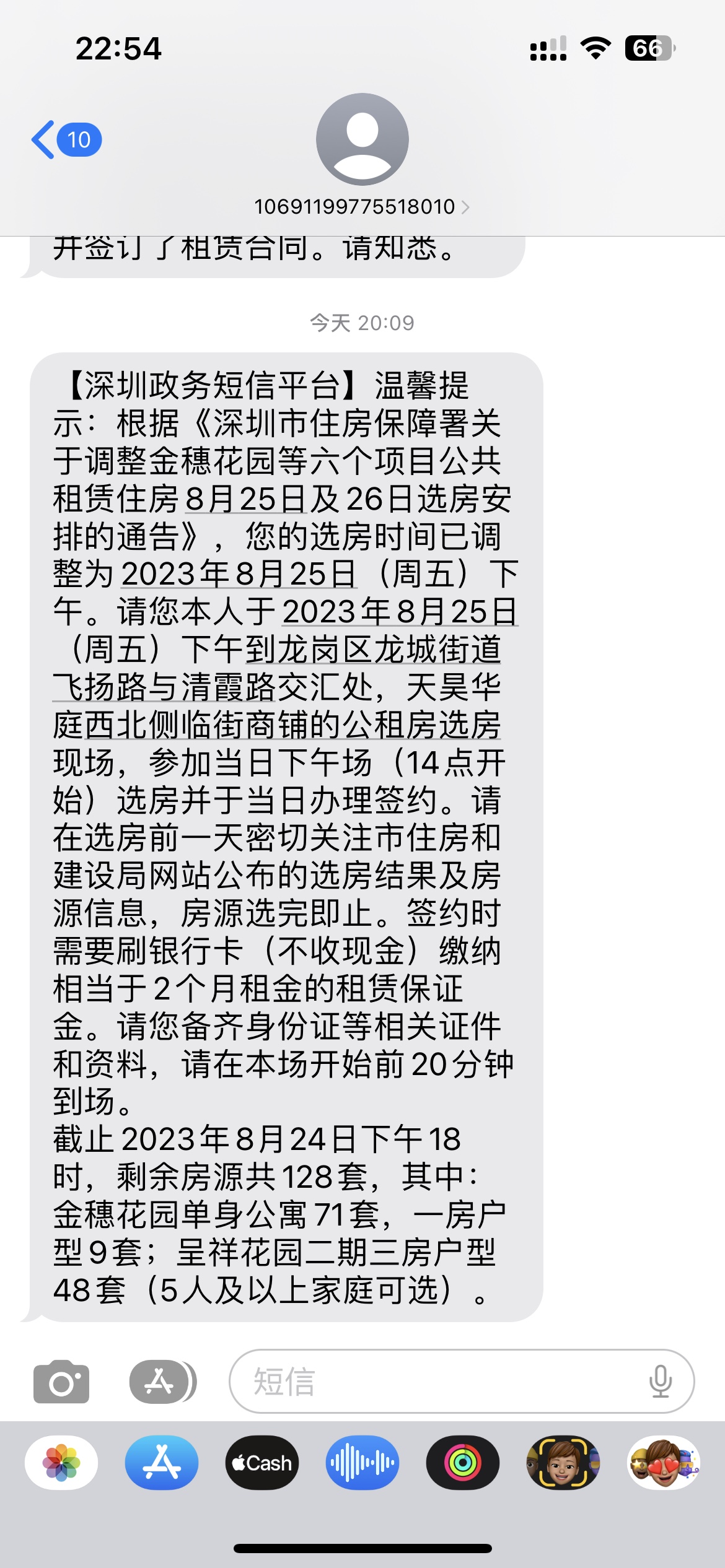Image resolution: width=725 pixels, height=1568 pixels.
Task: Open contact details for 10691199775518010
Action: [362, 206]
